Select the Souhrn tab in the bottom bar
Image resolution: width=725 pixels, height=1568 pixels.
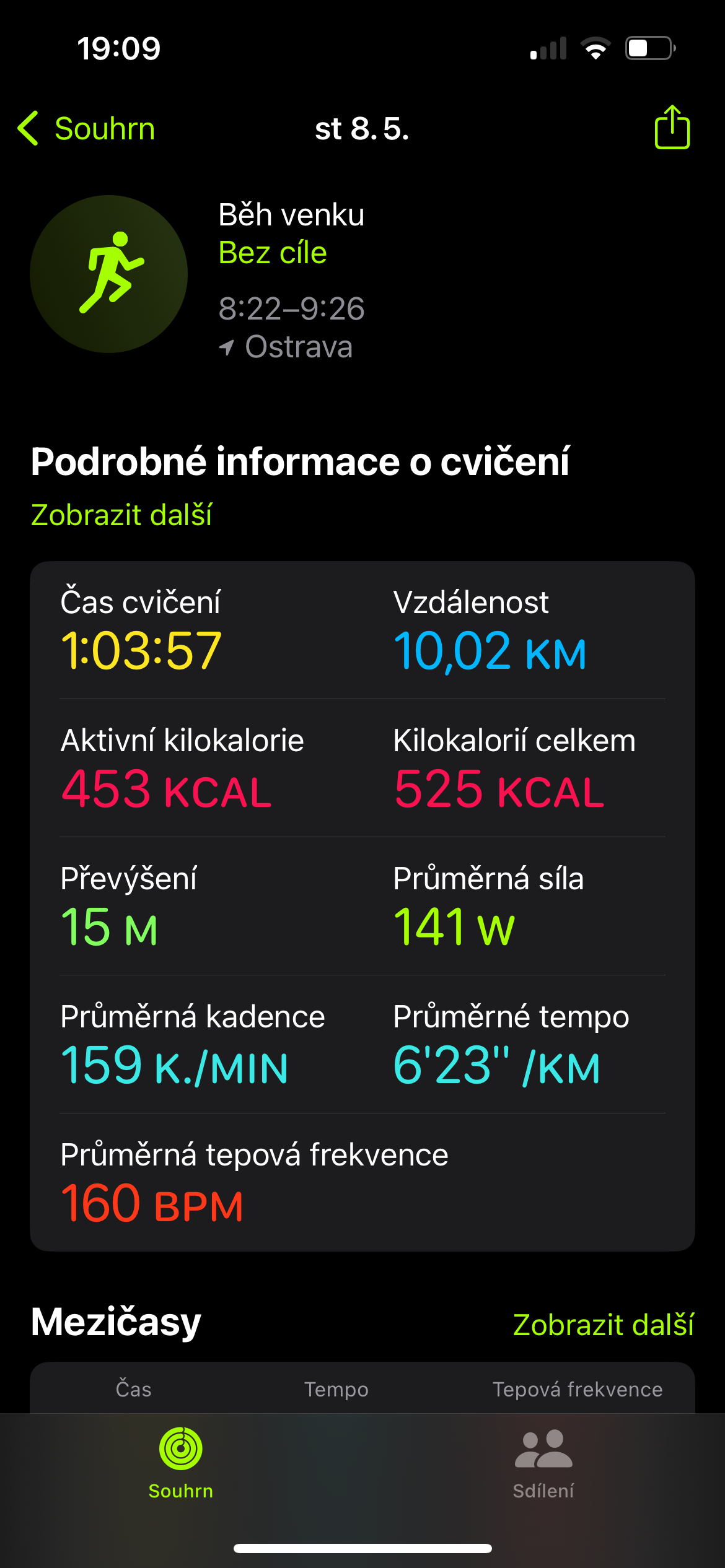click(x=181, y=1464)
